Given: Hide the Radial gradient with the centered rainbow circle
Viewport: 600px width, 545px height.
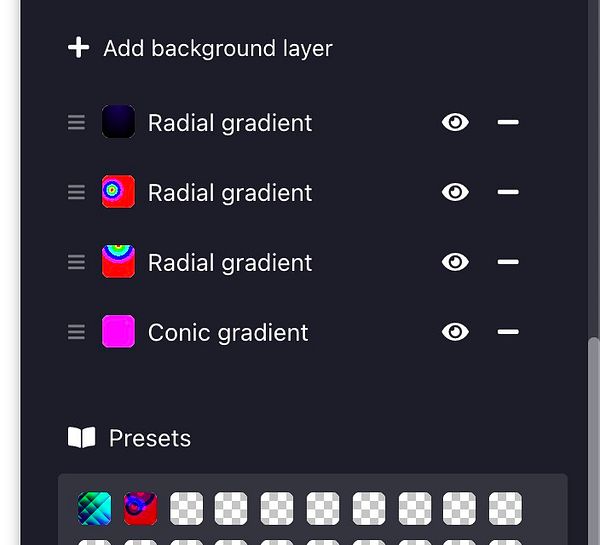Looking at the screenshot, I should click(455, 192).
